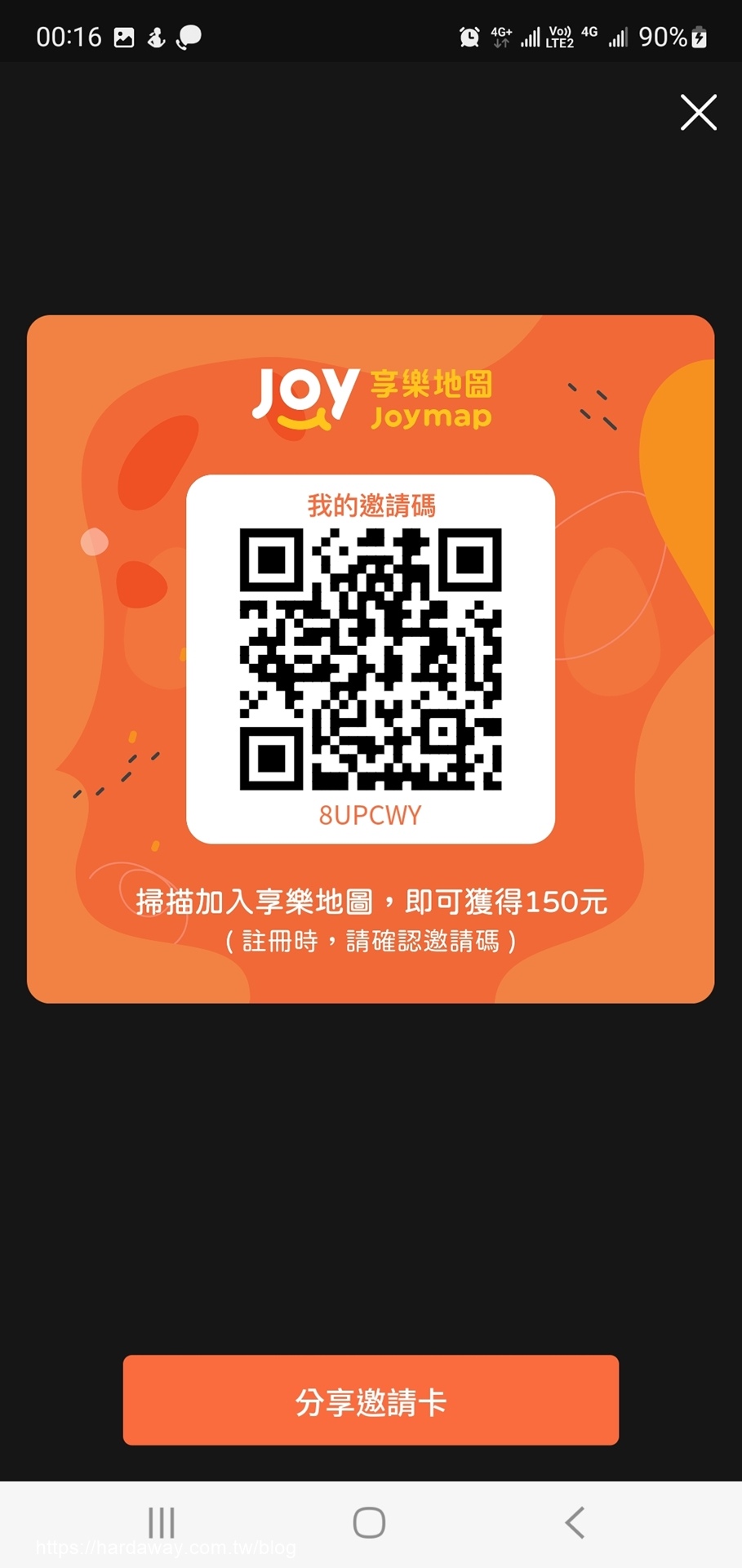Close the invitation code screen
742x1568 pixels.
698,113
